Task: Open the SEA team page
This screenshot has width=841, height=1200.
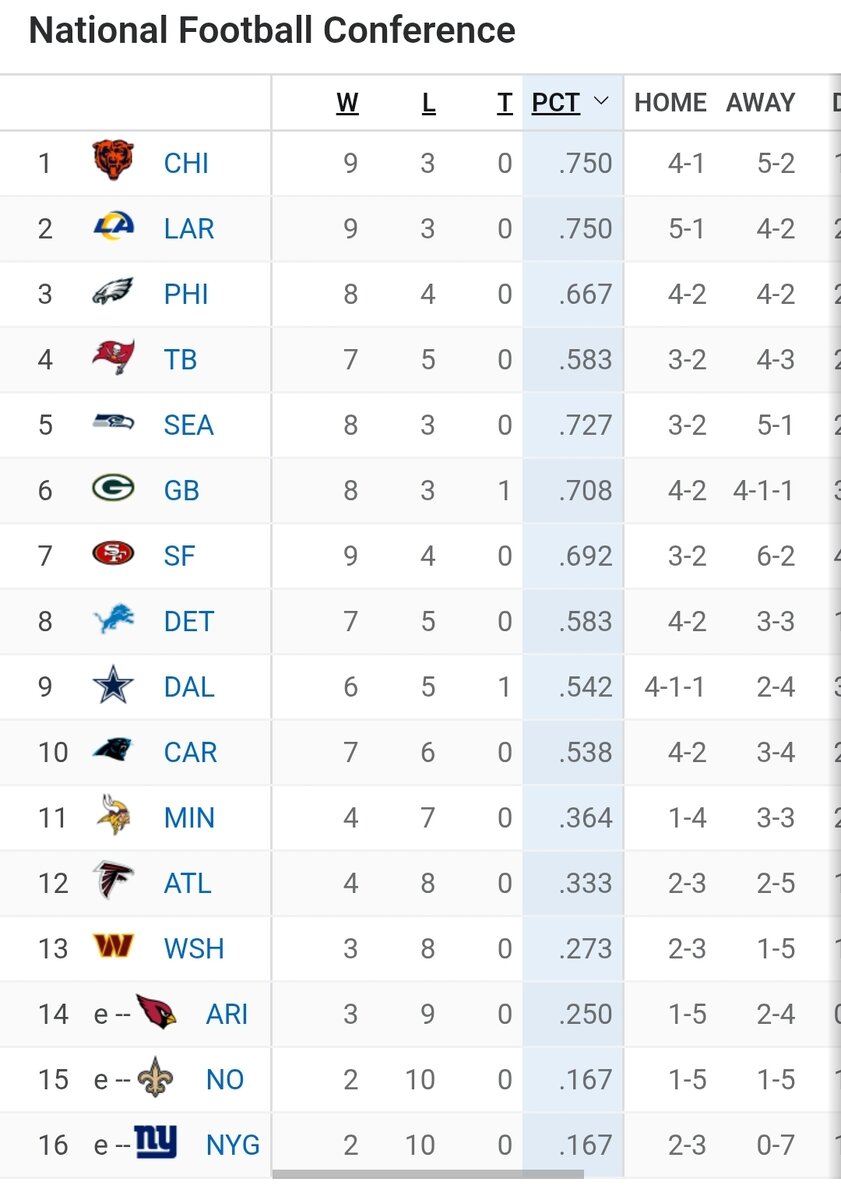Action: pyautogui.click(x=189, y=425)
